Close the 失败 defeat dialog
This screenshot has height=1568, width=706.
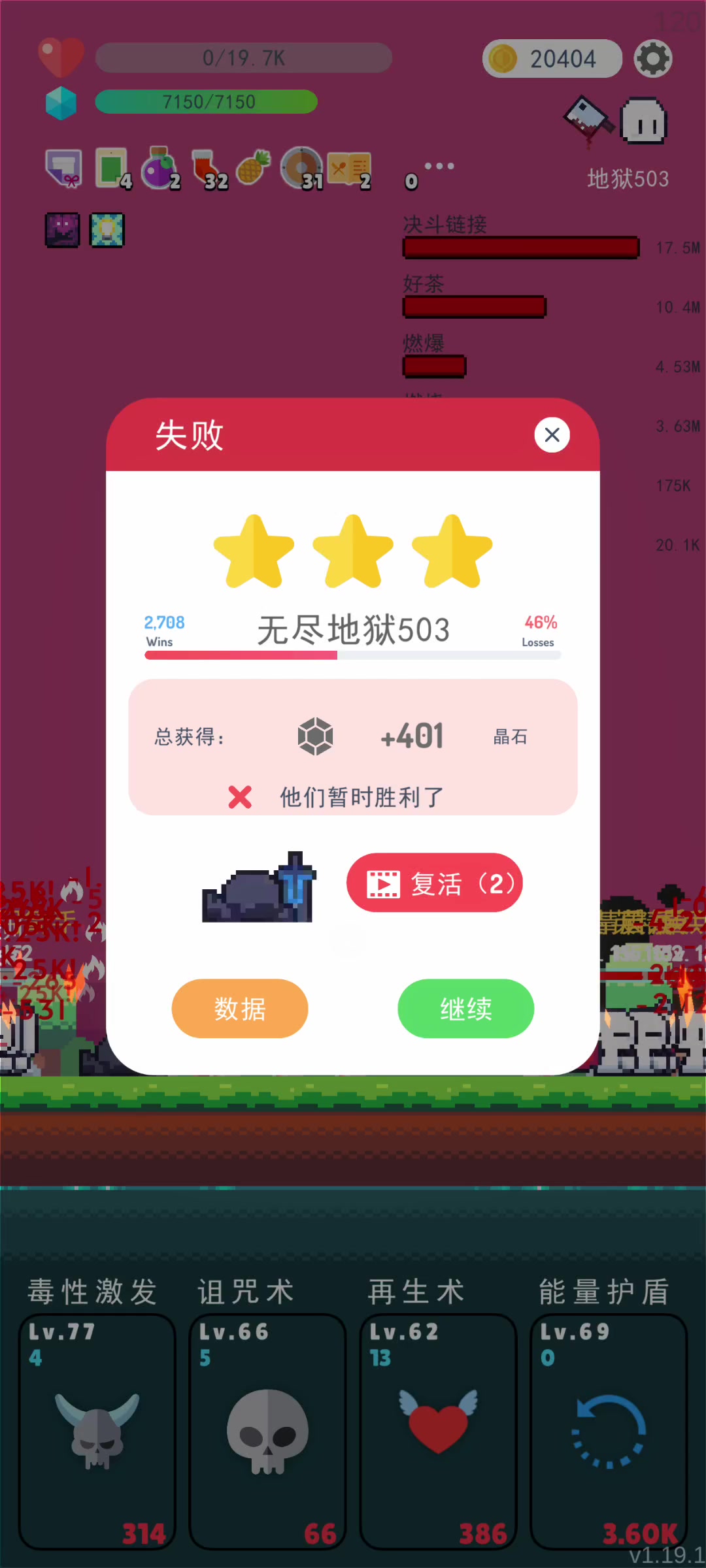552,434
